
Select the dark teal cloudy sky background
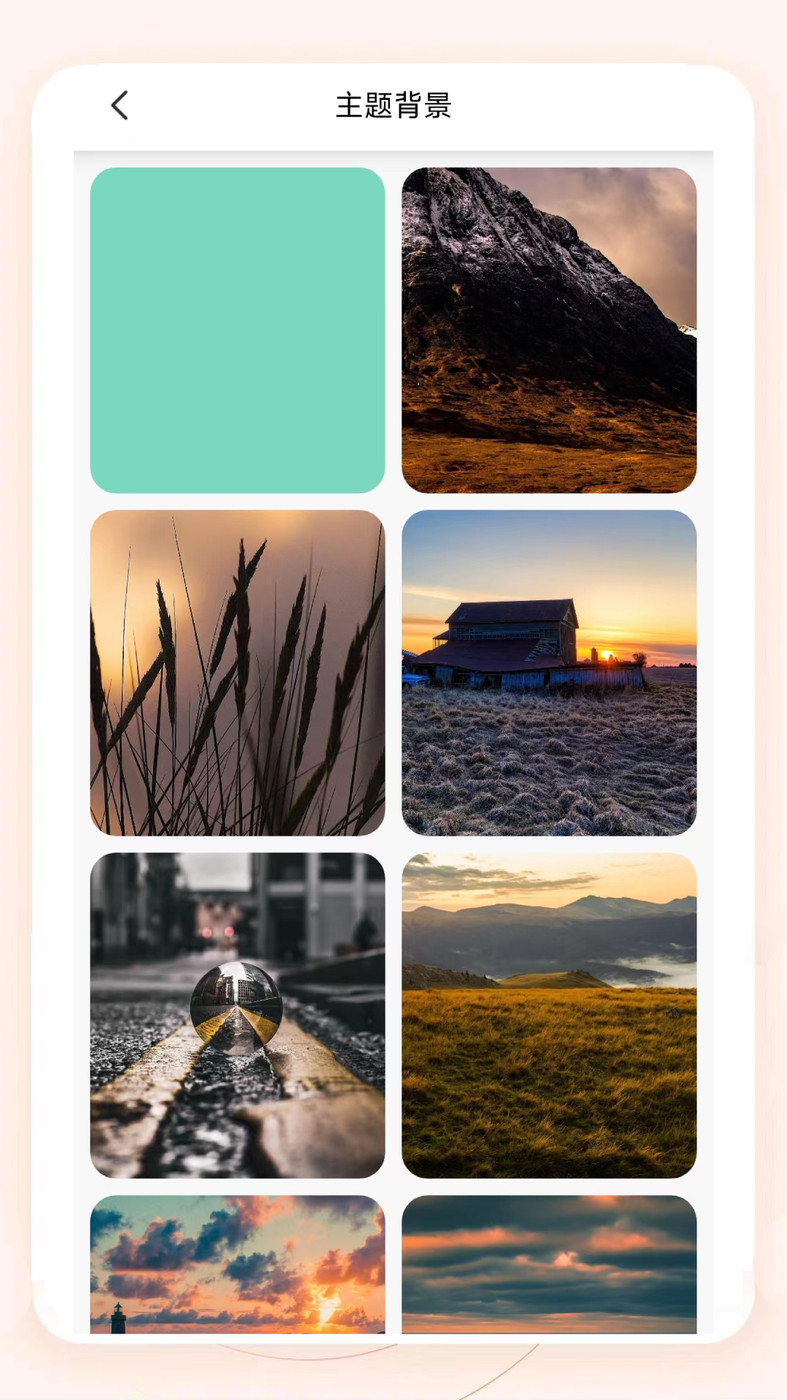tap(549, 1264)
